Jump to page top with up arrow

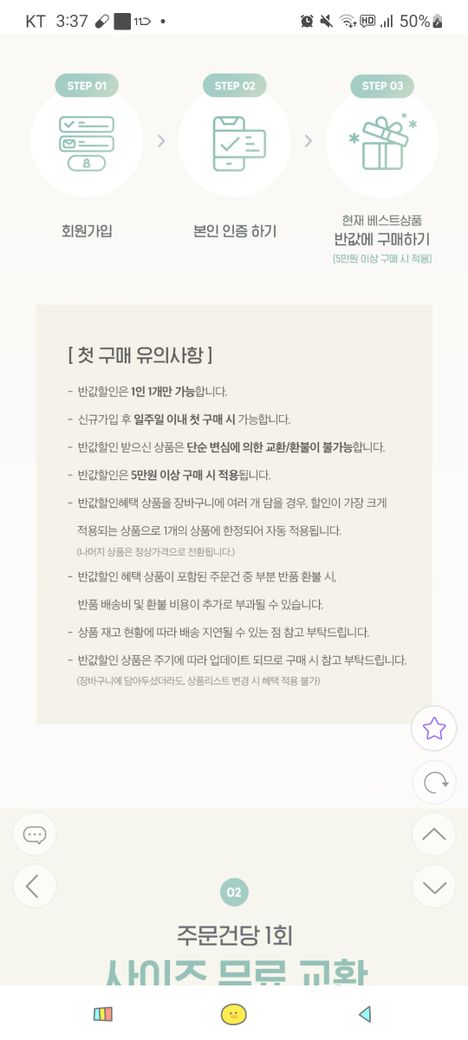(x=434, y=834)
